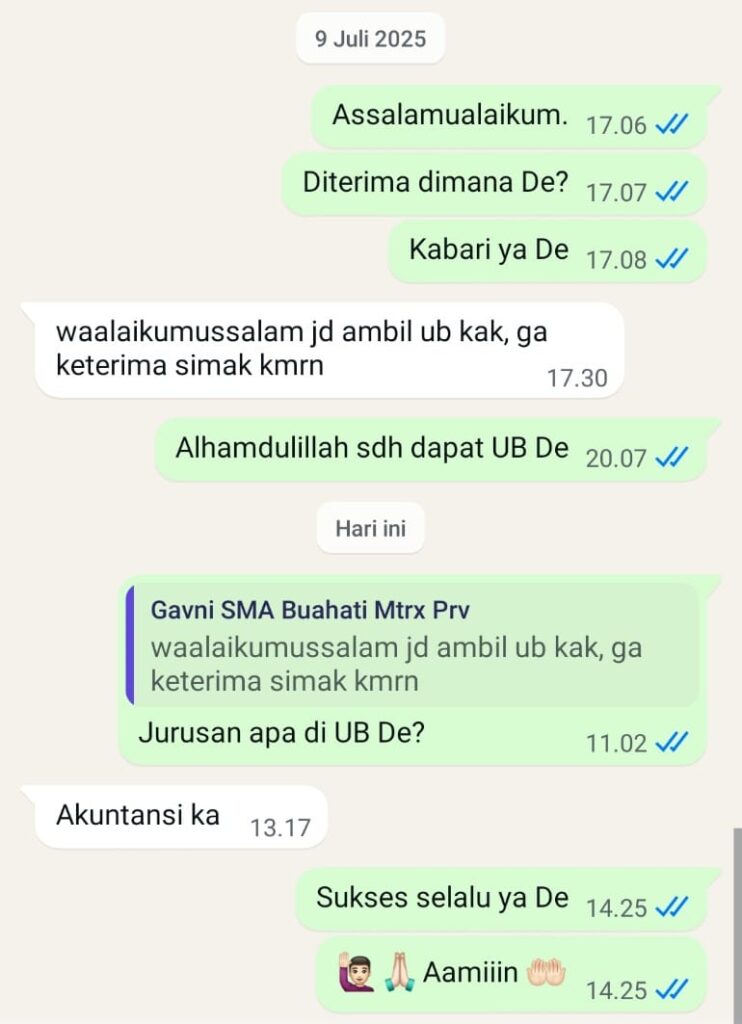Tap the quoted Gavni SMA Buahati reply preview

click(x=412, y=645)
